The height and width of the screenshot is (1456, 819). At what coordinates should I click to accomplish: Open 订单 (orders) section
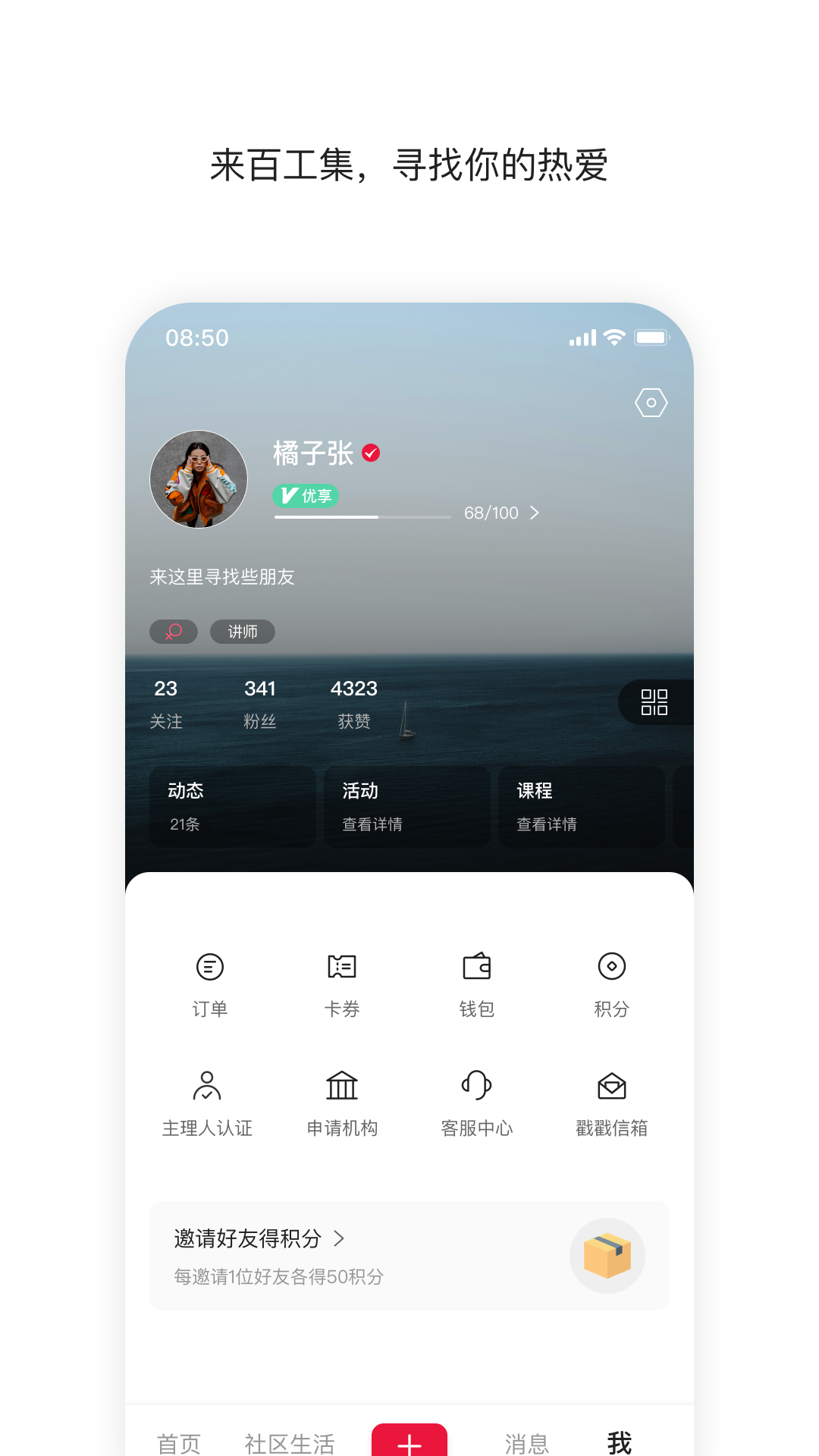(209, 982)
